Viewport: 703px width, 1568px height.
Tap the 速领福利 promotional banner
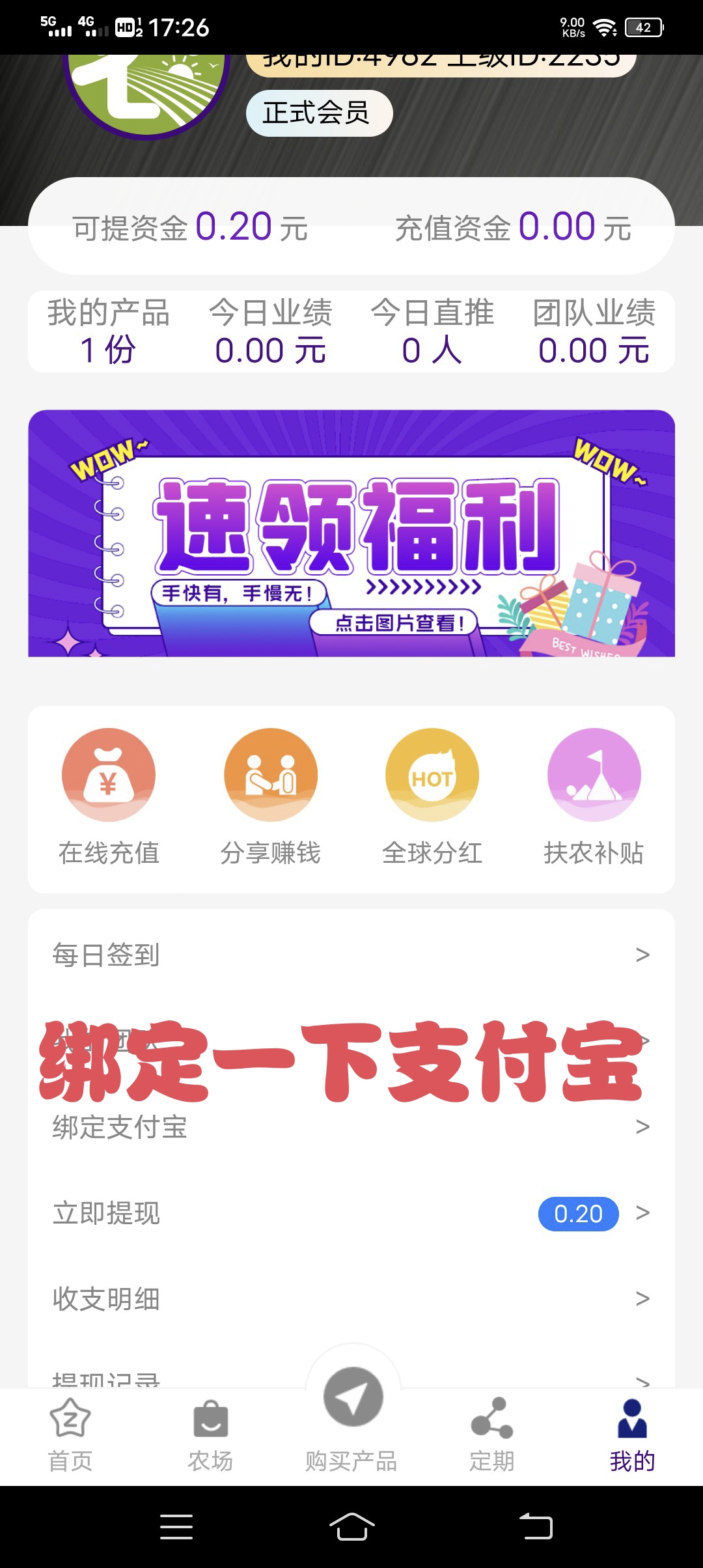pos(351,533)
